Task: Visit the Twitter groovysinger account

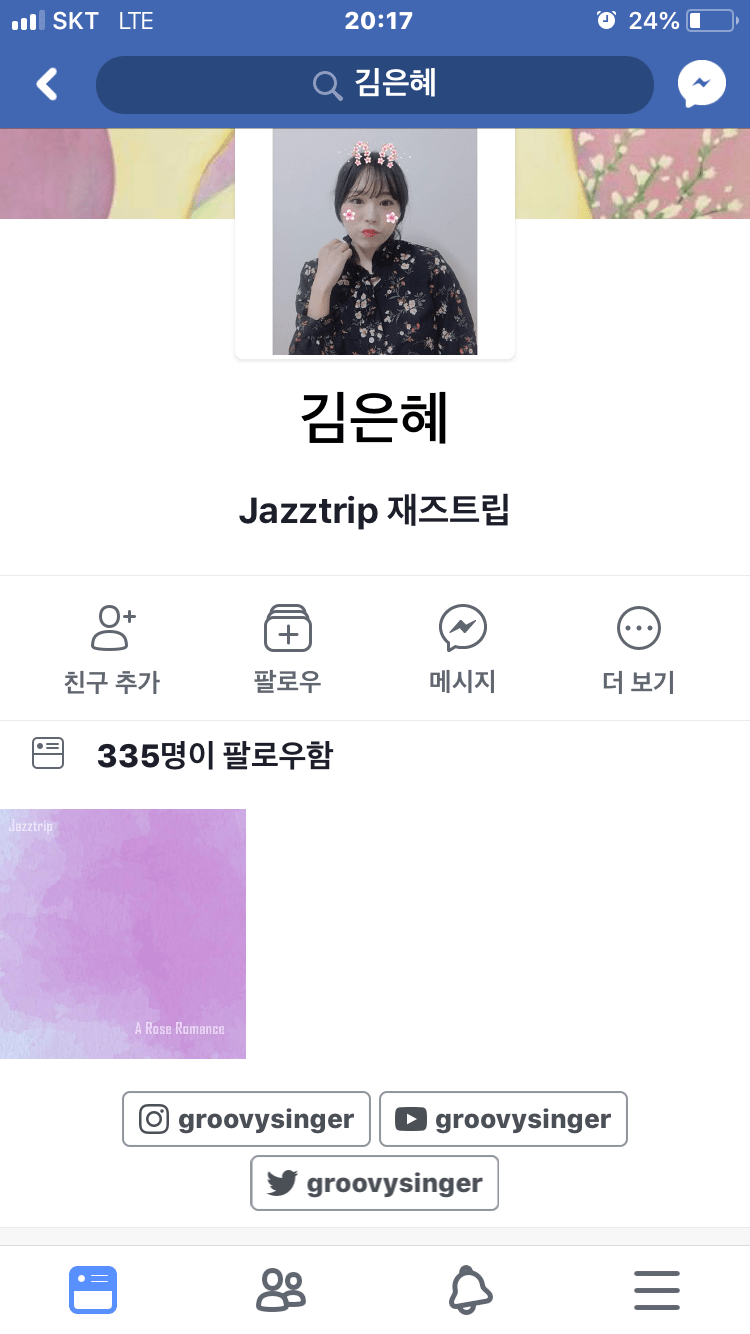Action: [374, 1183]
